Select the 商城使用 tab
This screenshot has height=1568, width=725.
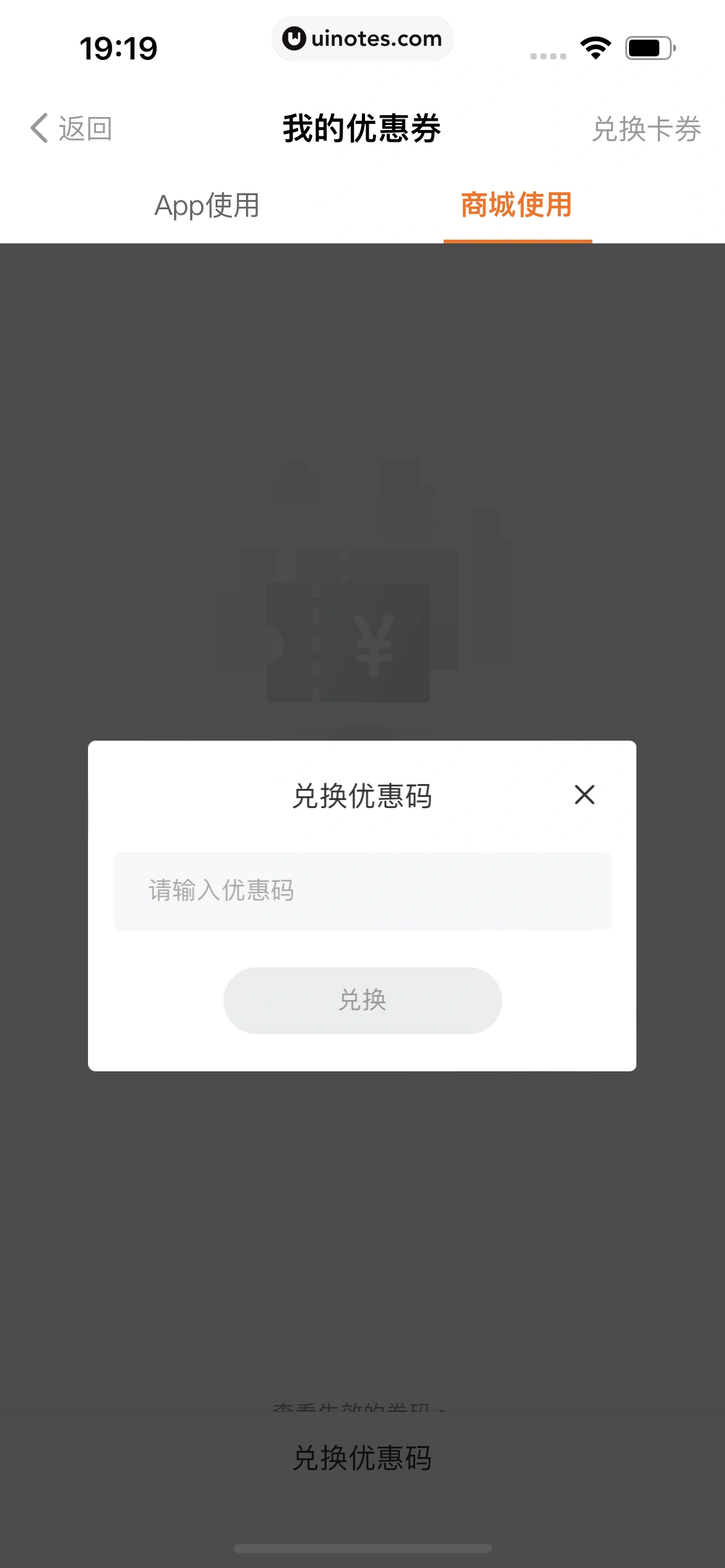click(517, 206)
